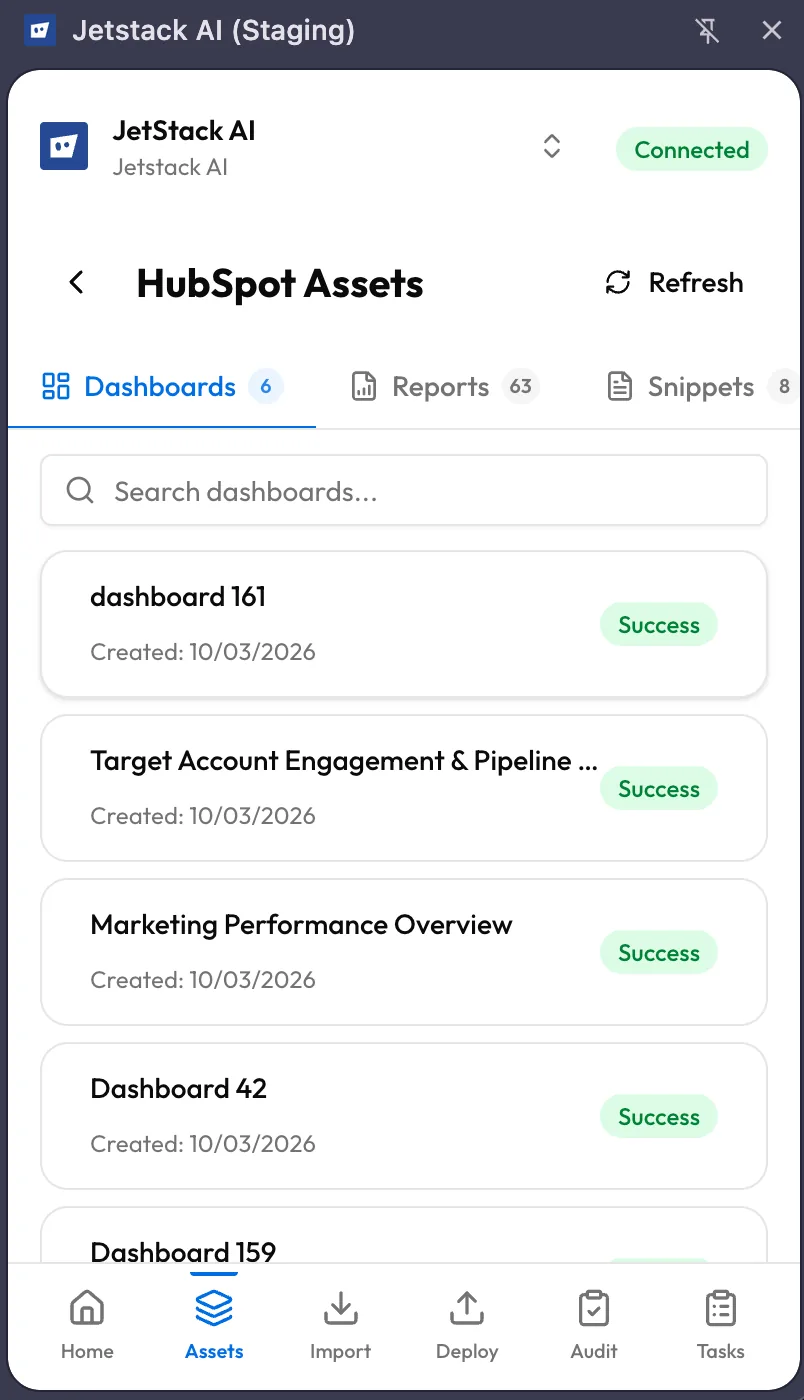Open the workspace switcher chevron
The width and height of the screenshot is (804, 1400).
[551, 145]
